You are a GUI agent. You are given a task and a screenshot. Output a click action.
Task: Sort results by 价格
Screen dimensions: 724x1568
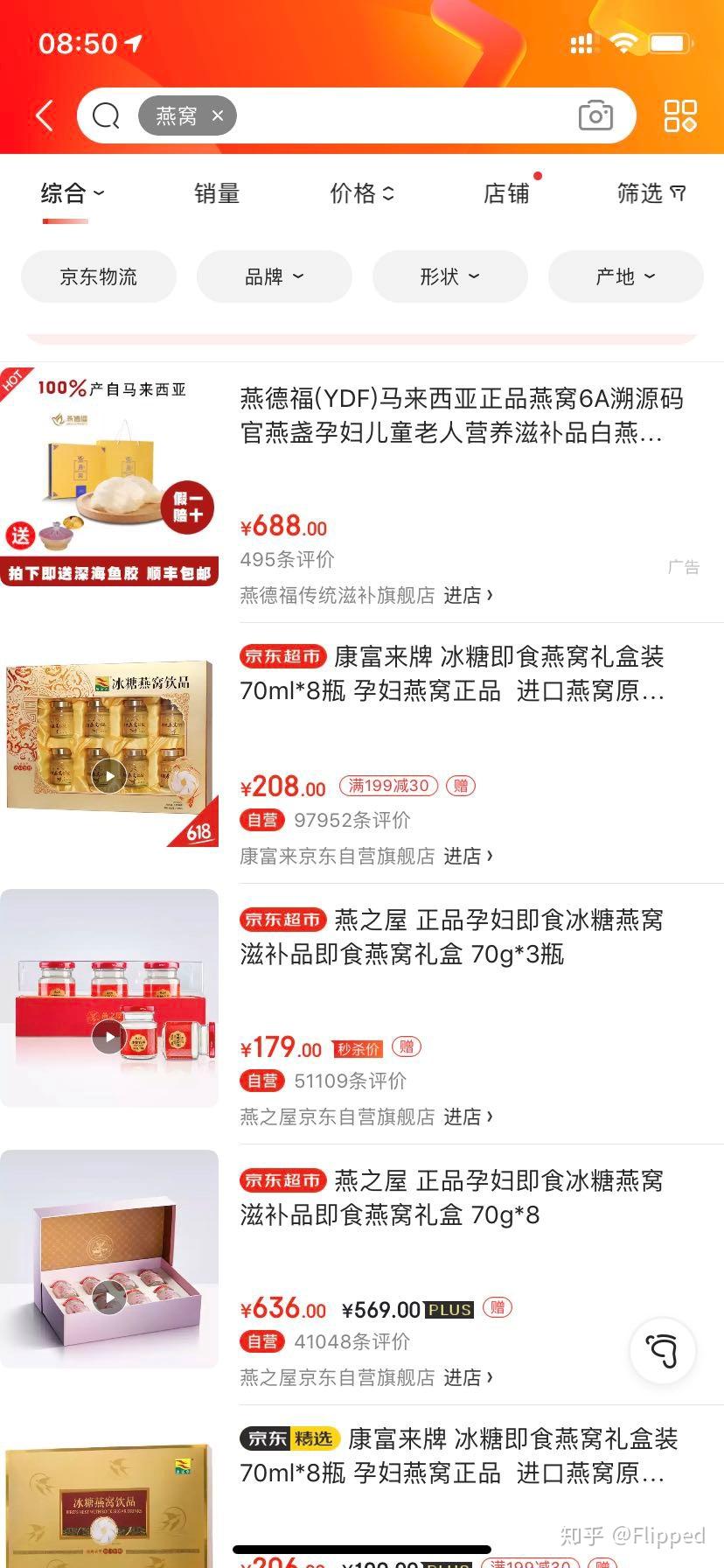point(361,193)
